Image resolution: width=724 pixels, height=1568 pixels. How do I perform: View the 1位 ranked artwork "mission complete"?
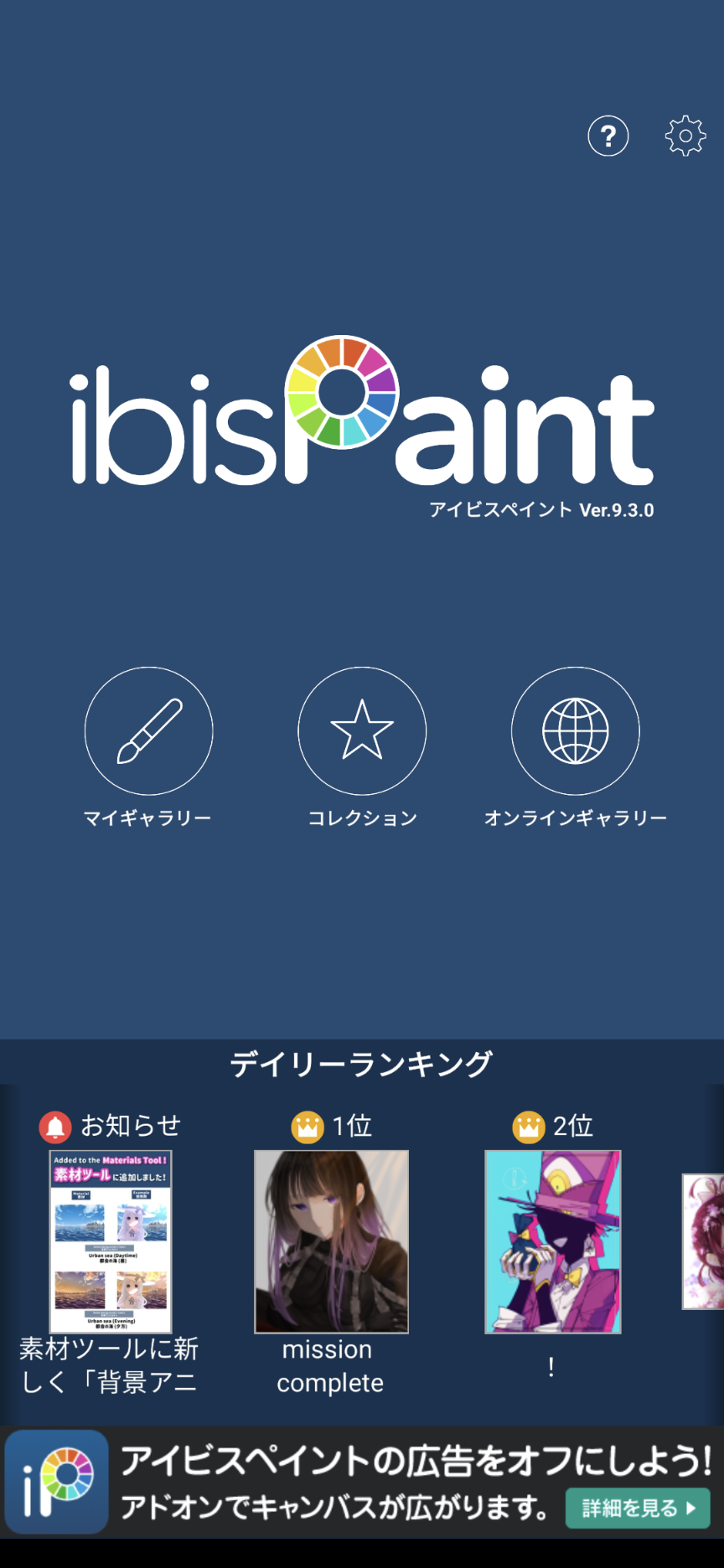[x=331, y=1241]
